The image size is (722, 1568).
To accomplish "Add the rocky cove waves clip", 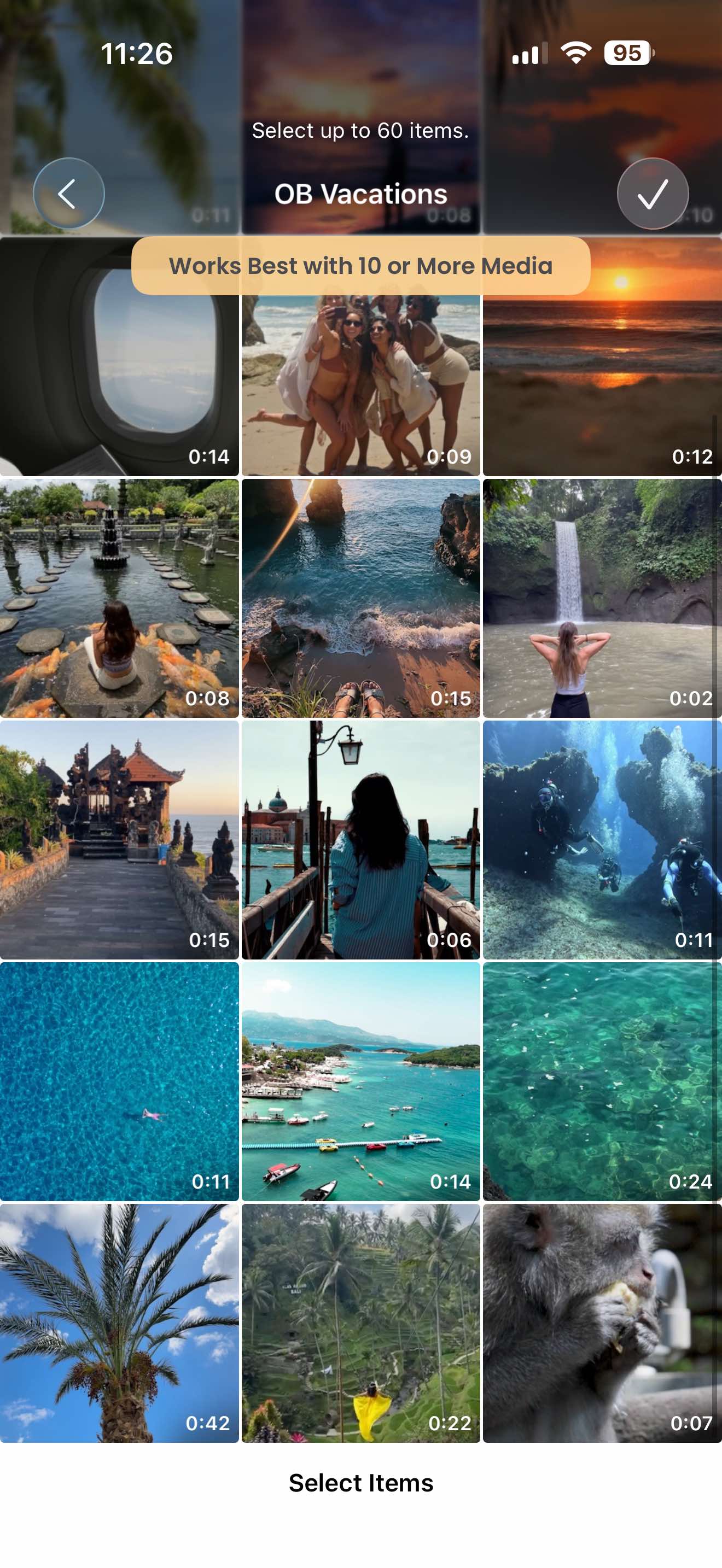I will point(360,598).
